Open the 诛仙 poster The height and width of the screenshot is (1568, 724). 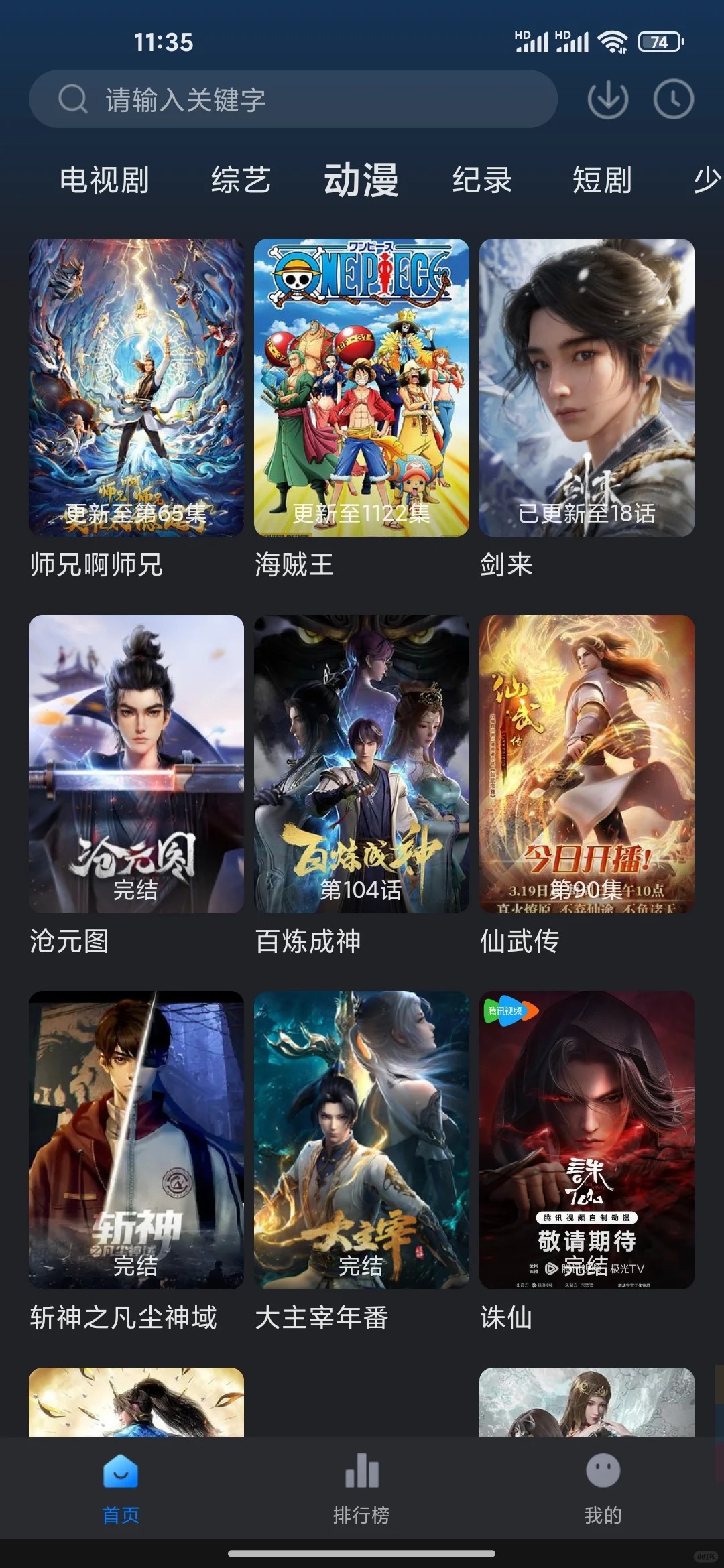[587, 1140]
